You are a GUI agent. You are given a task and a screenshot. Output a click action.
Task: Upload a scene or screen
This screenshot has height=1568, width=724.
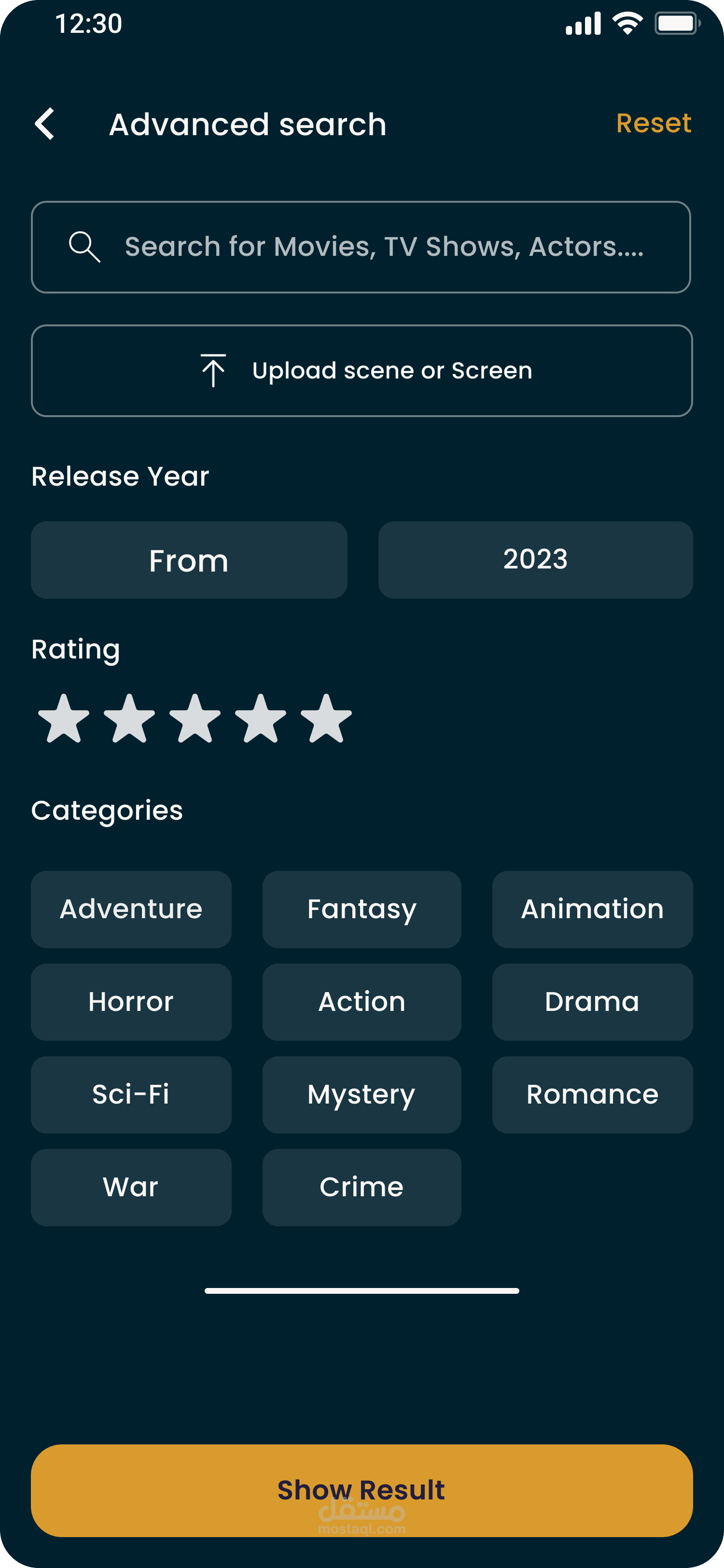(362, 371)
